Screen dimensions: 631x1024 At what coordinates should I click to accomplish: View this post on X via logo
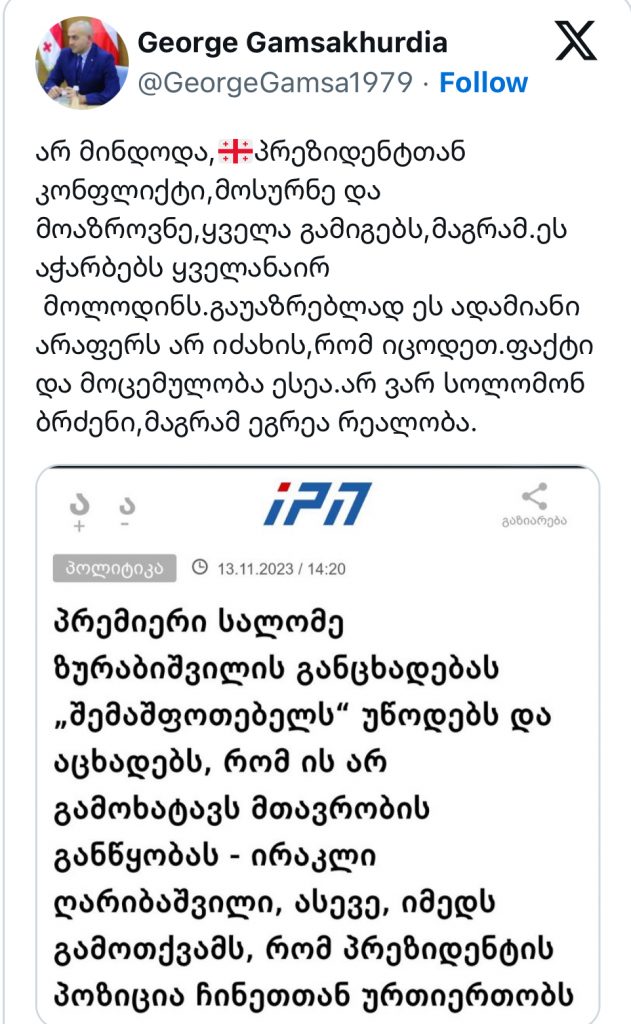[x=576, y=42]
